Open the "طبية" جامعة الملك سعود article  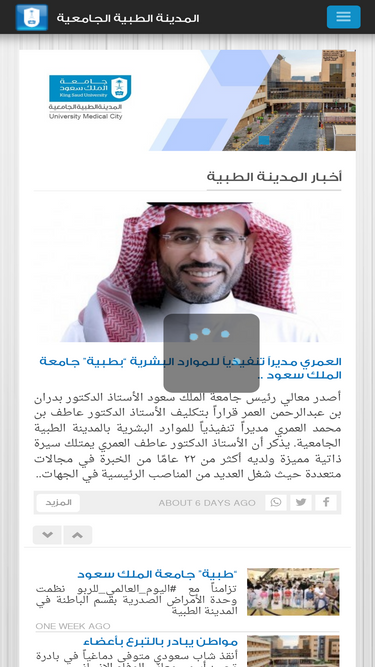click(157, 574)
